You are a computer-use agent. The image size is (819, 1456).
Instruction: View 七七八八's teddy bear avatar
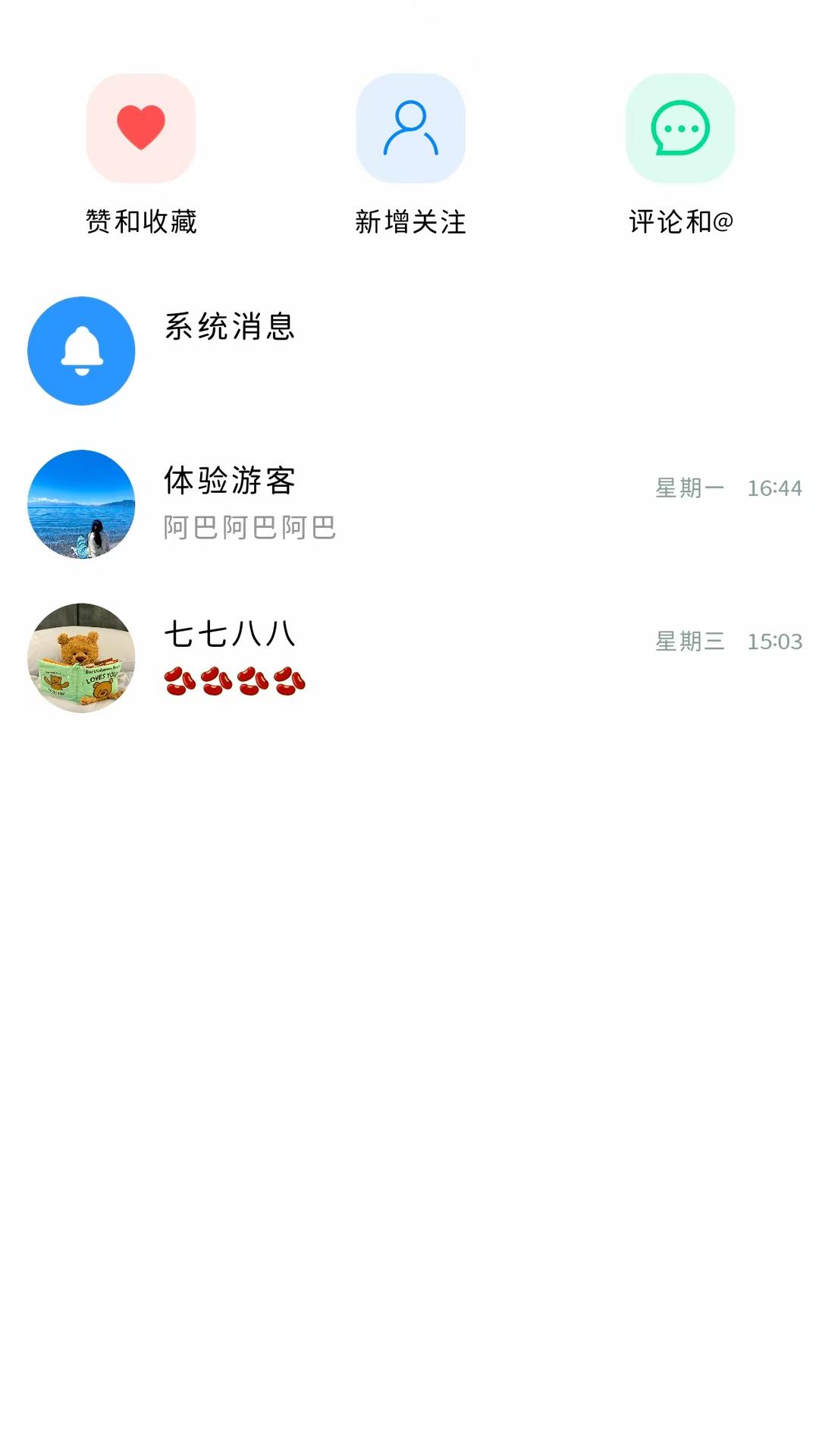tap(82, 657)
